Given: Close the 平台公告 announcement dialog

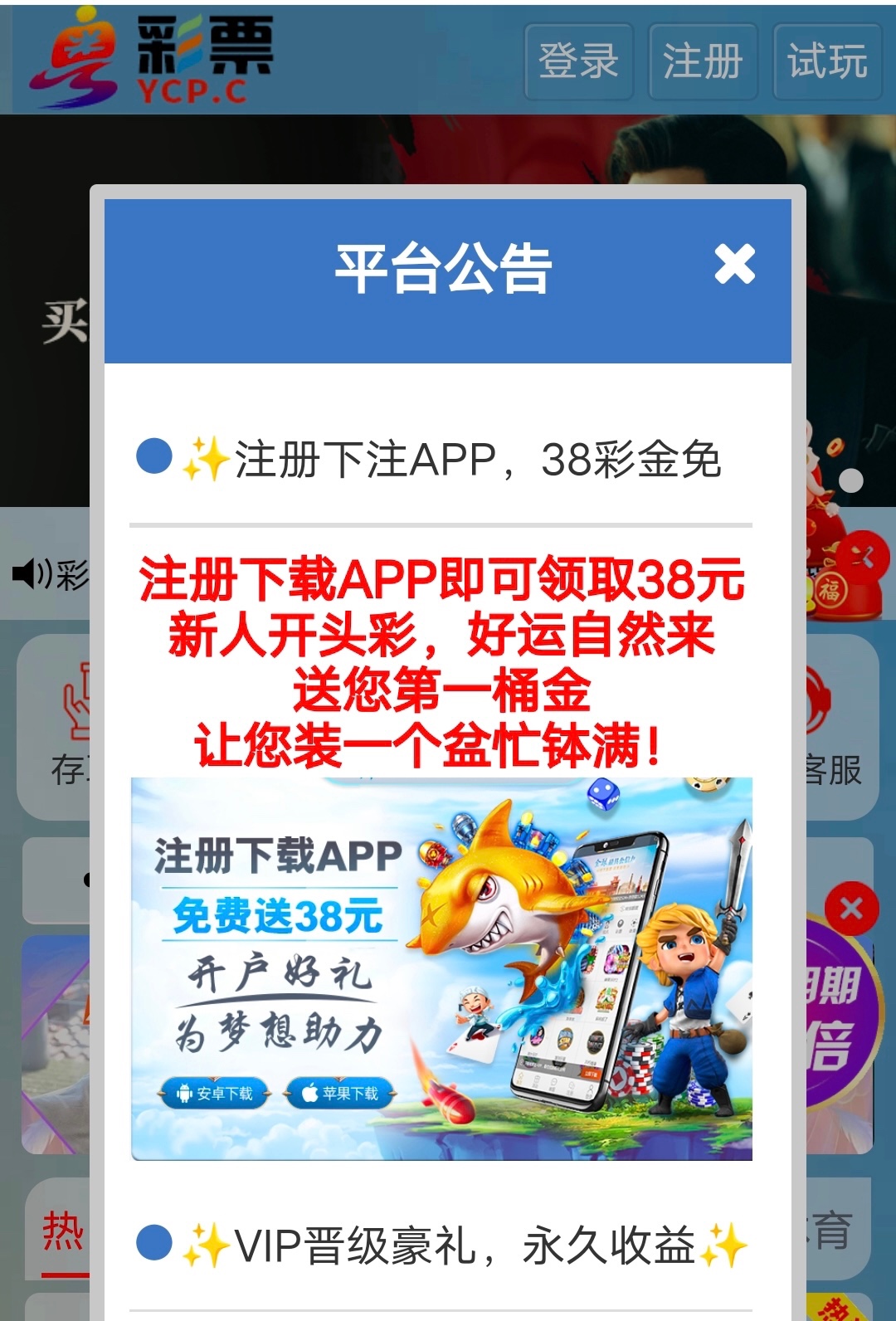Looking at the screenshot, I should click(734, 266).
